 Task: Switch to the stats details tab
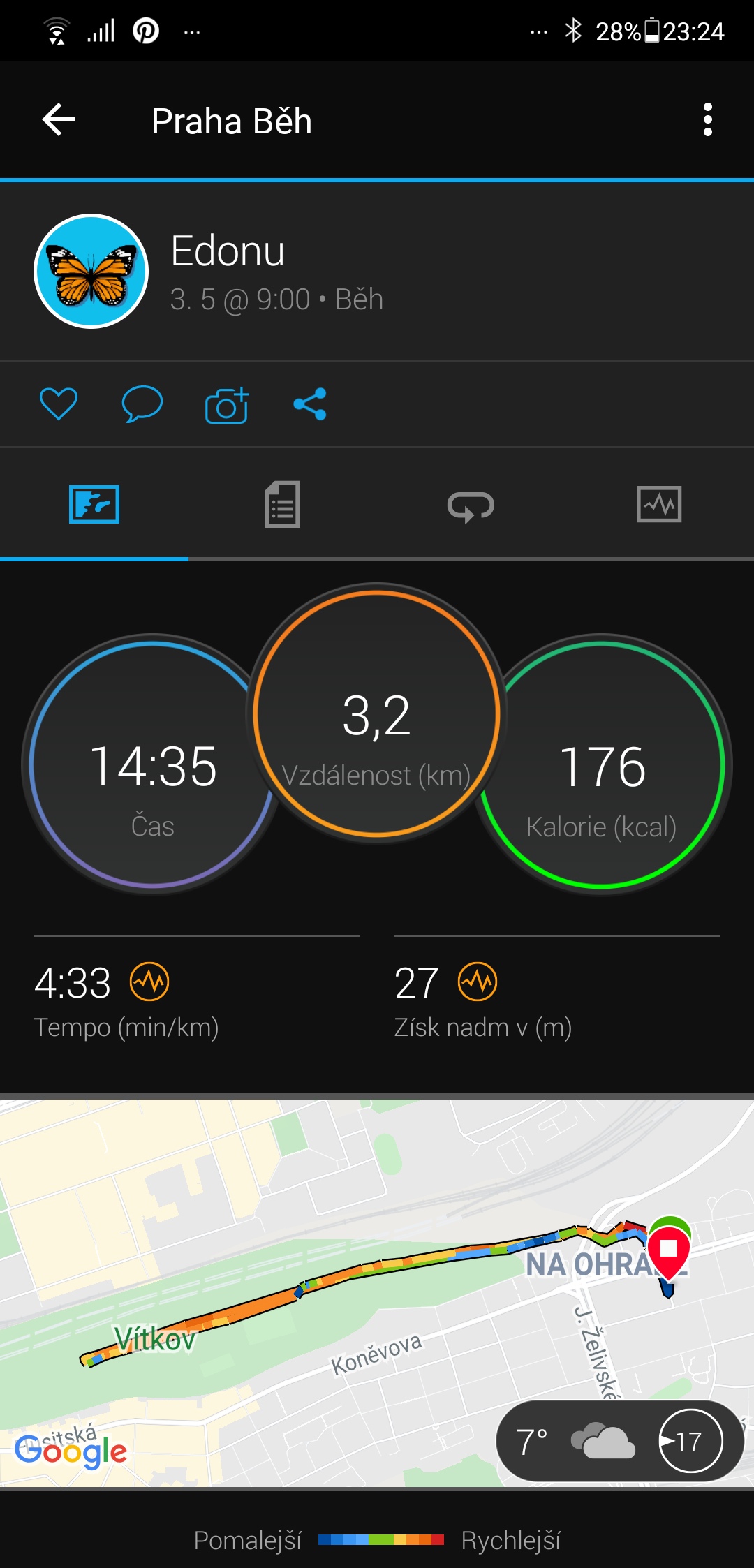click(x=282, y=504)
